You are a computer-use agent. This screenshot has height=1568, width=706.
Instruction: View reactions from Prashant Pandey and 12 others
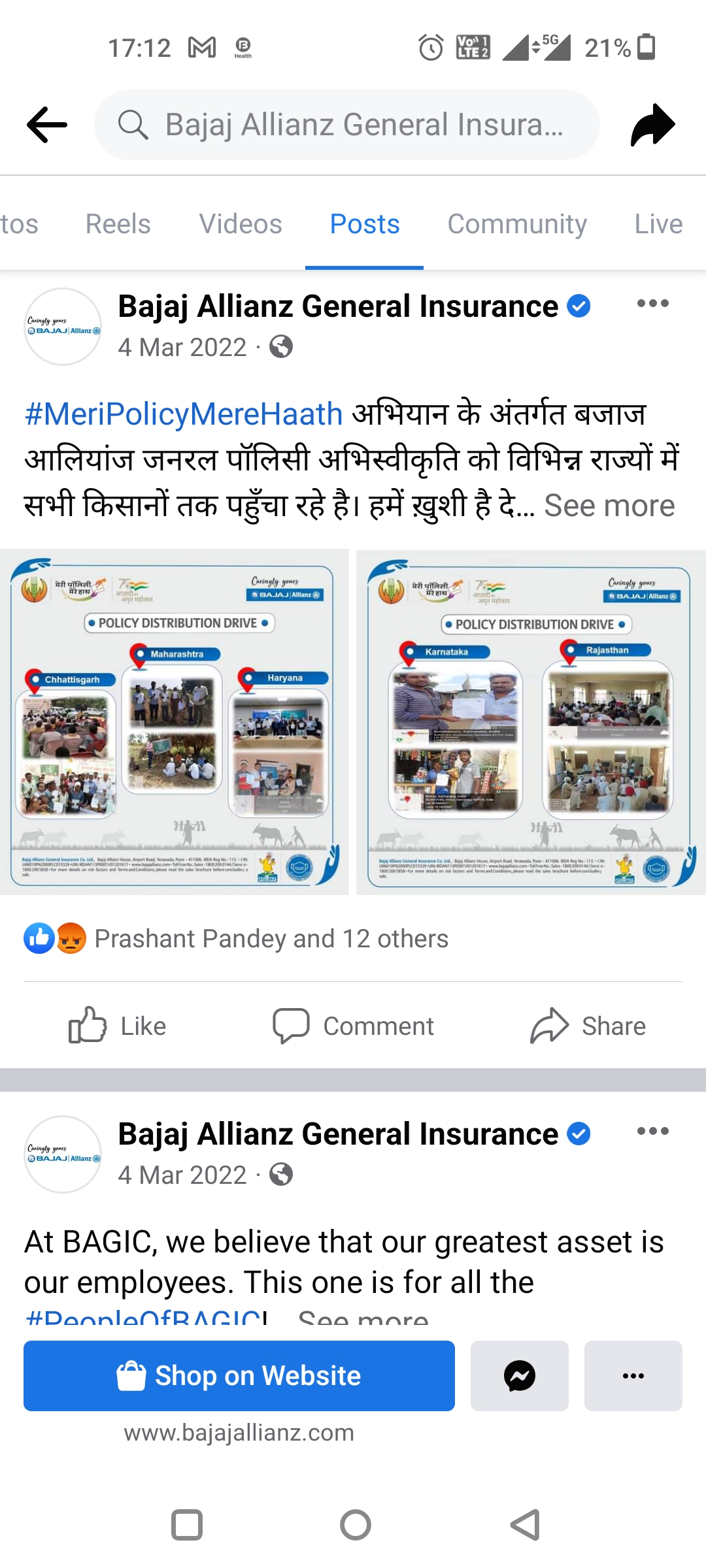tap(271, 939)
